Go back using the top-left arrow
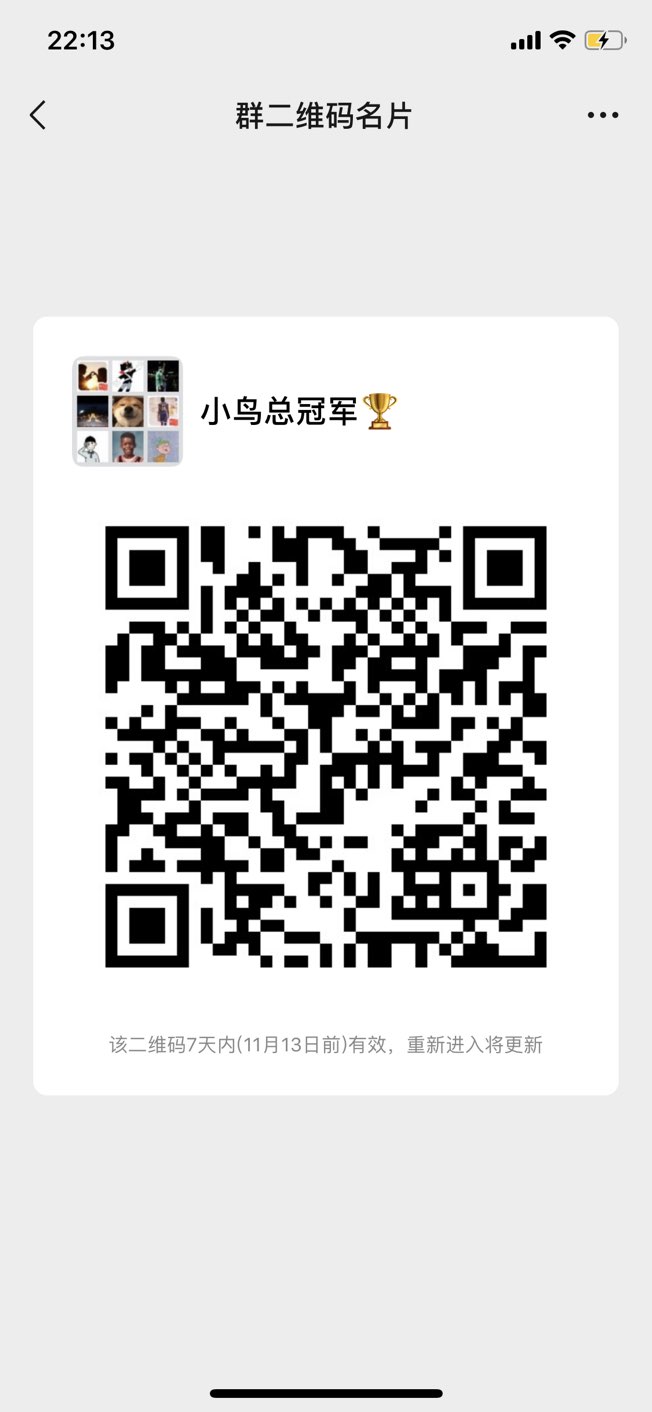This screenshot has width=652, height=1412. (38, 115)
